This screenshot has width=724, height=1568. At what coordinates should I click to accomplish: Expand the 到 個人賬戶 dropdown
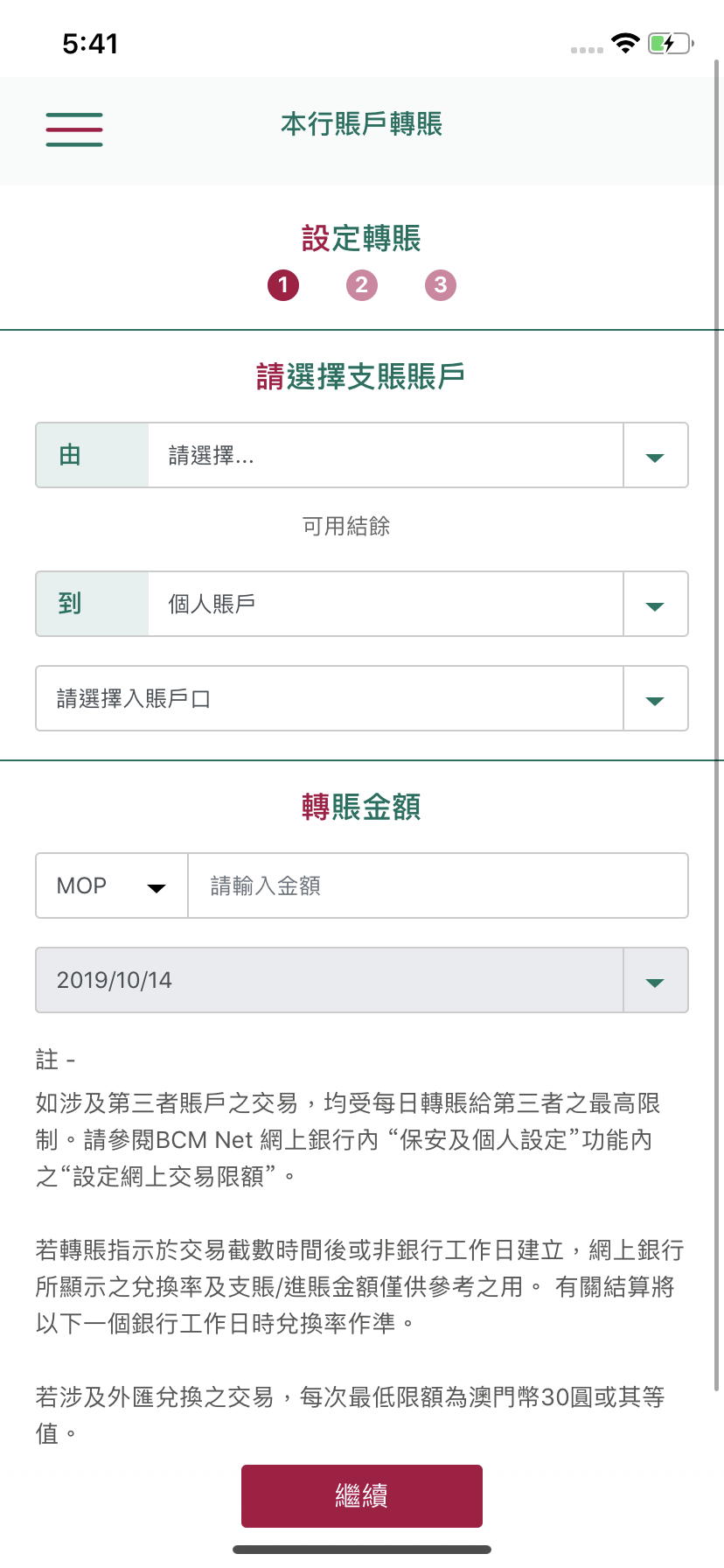pyautogui.click(x=362, y=604)
